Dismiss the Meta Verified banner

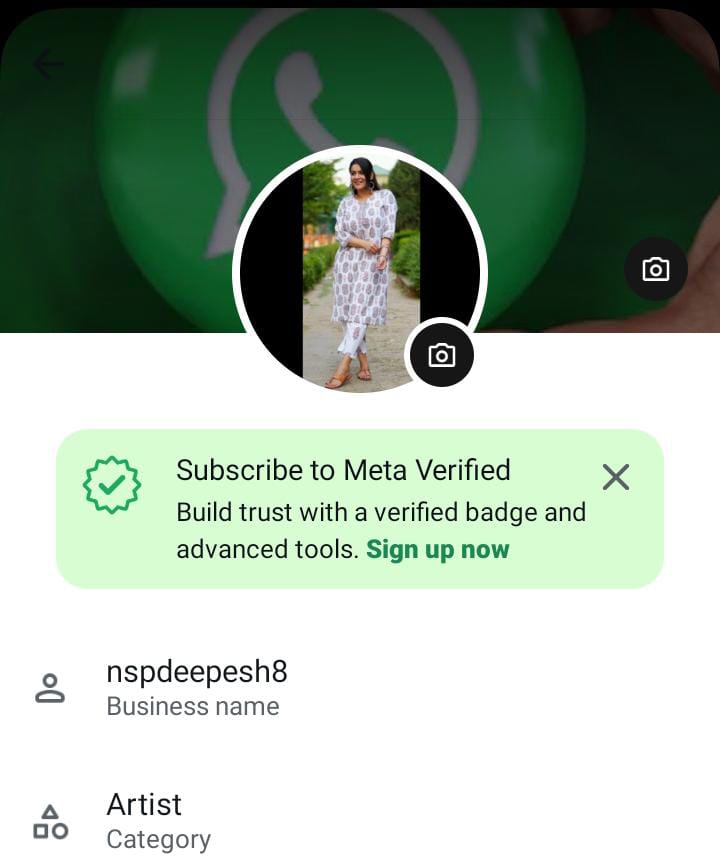click(616, 478)
